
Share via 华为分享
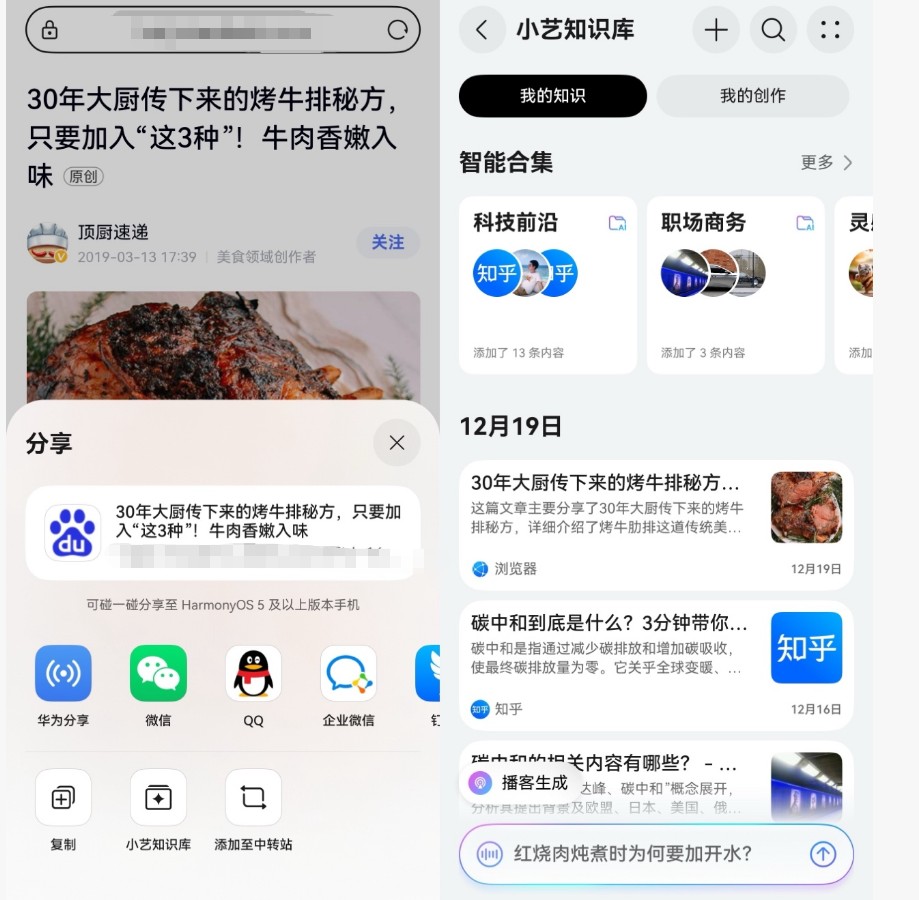[63, 674]
